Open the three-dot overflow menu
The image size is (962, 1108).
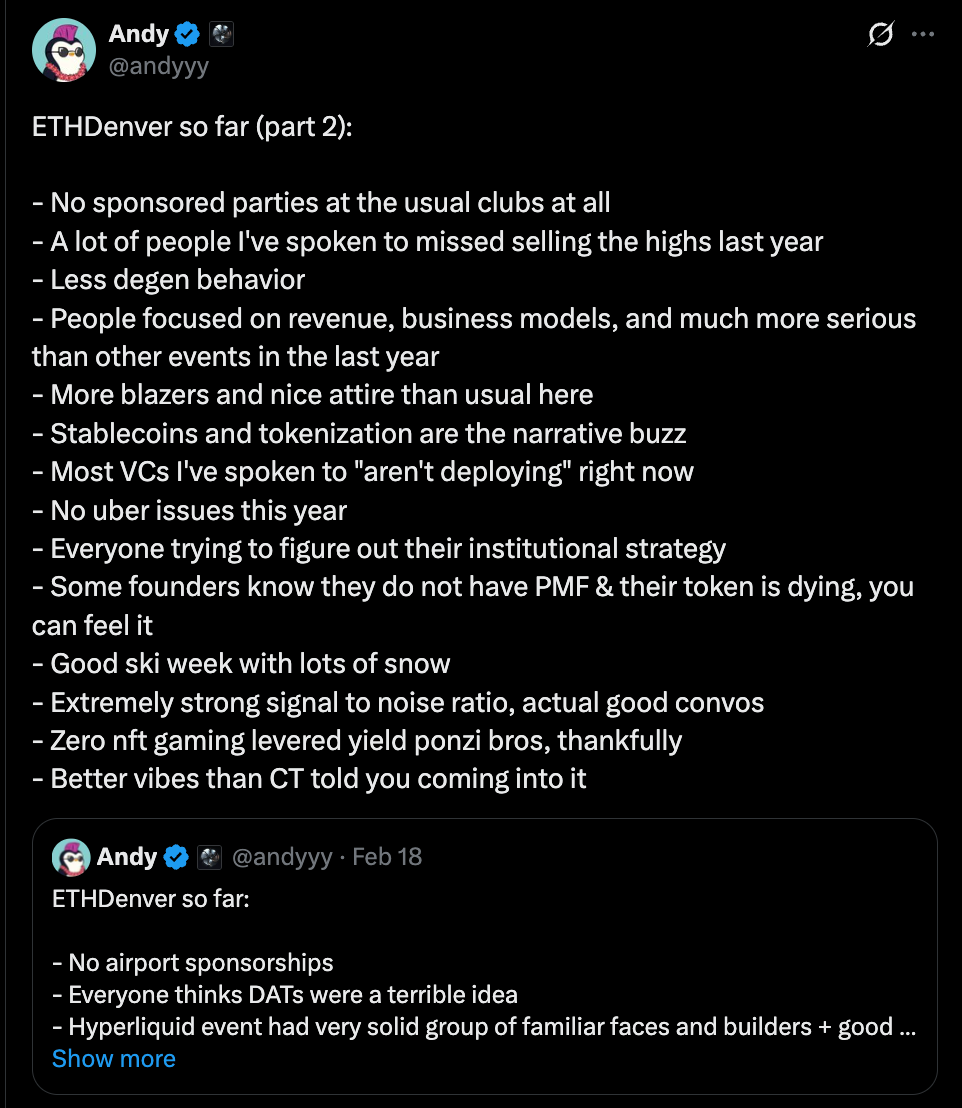(922, 33)
